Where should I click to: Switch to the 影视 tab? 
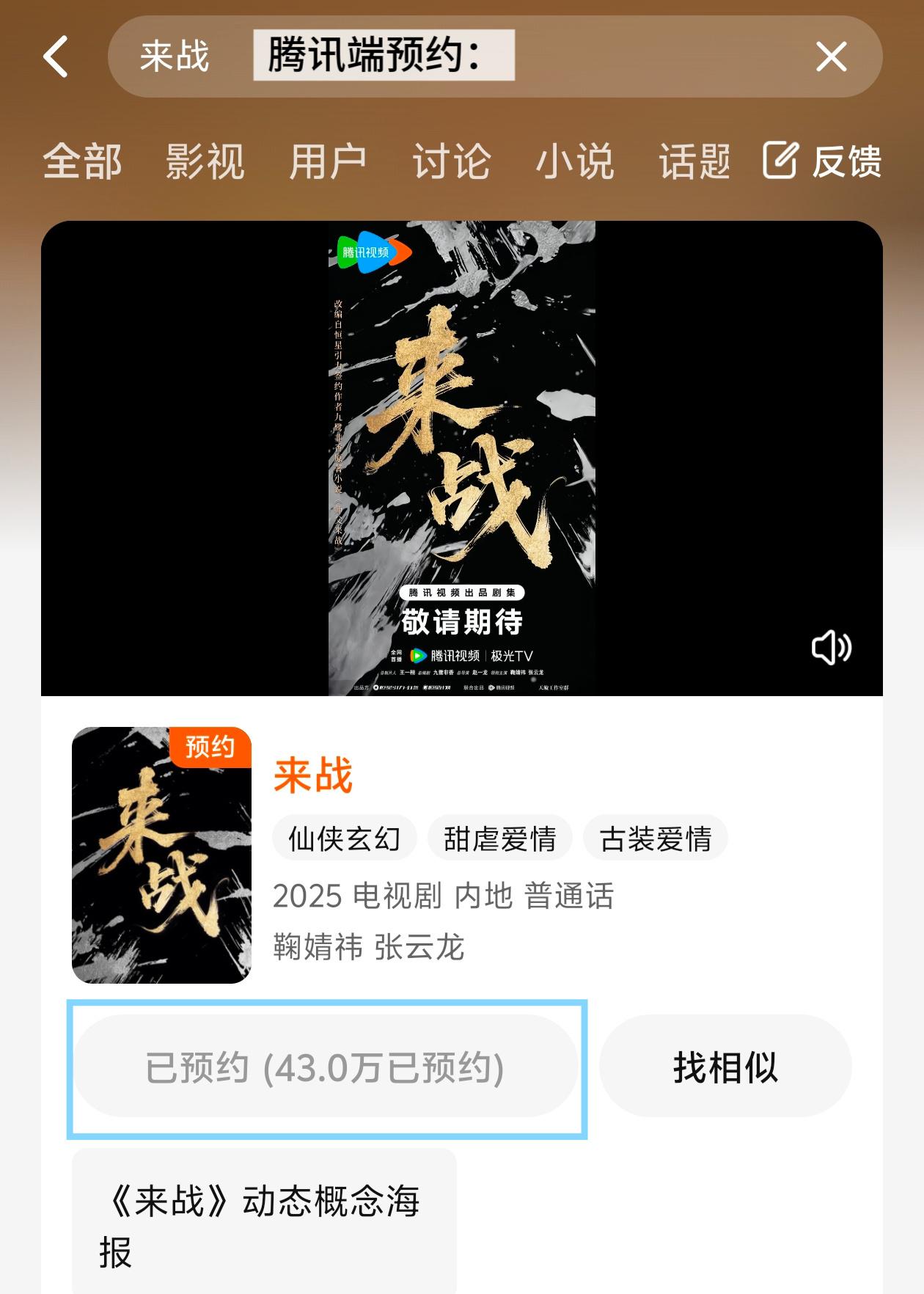[x=205, y=161]
